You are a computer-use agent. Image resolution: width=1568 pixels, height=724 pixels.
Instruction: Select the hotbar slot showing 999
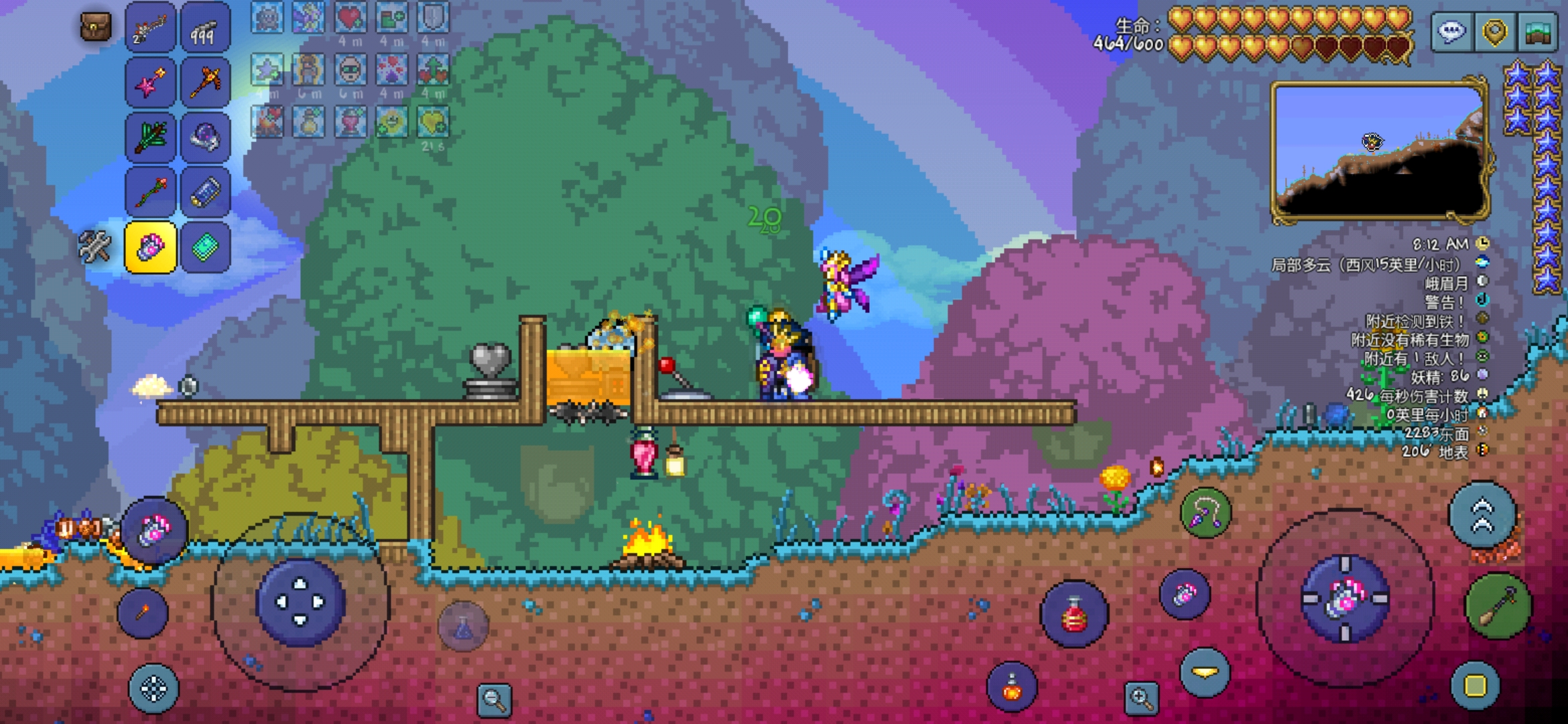(205, 28)
